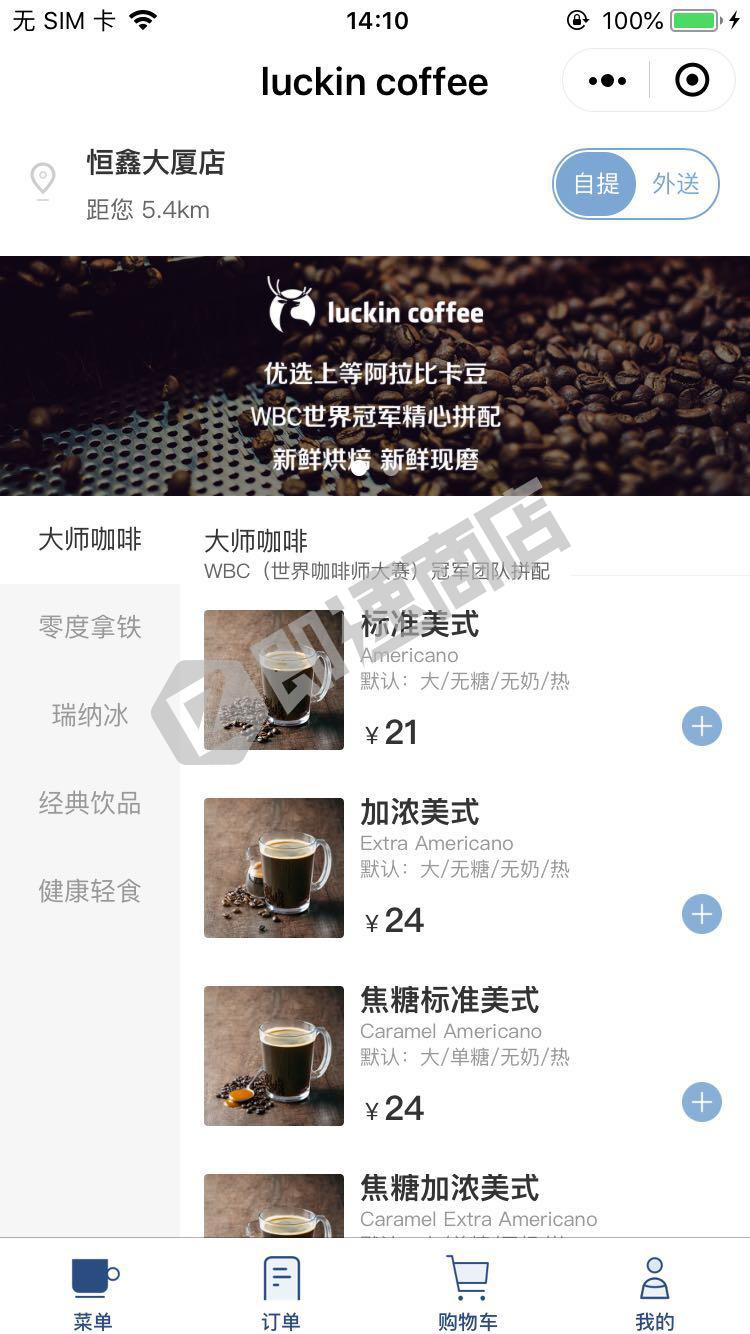
Task: Switch to 瑞纳冰 category
Action: click(x=90, y=716)
